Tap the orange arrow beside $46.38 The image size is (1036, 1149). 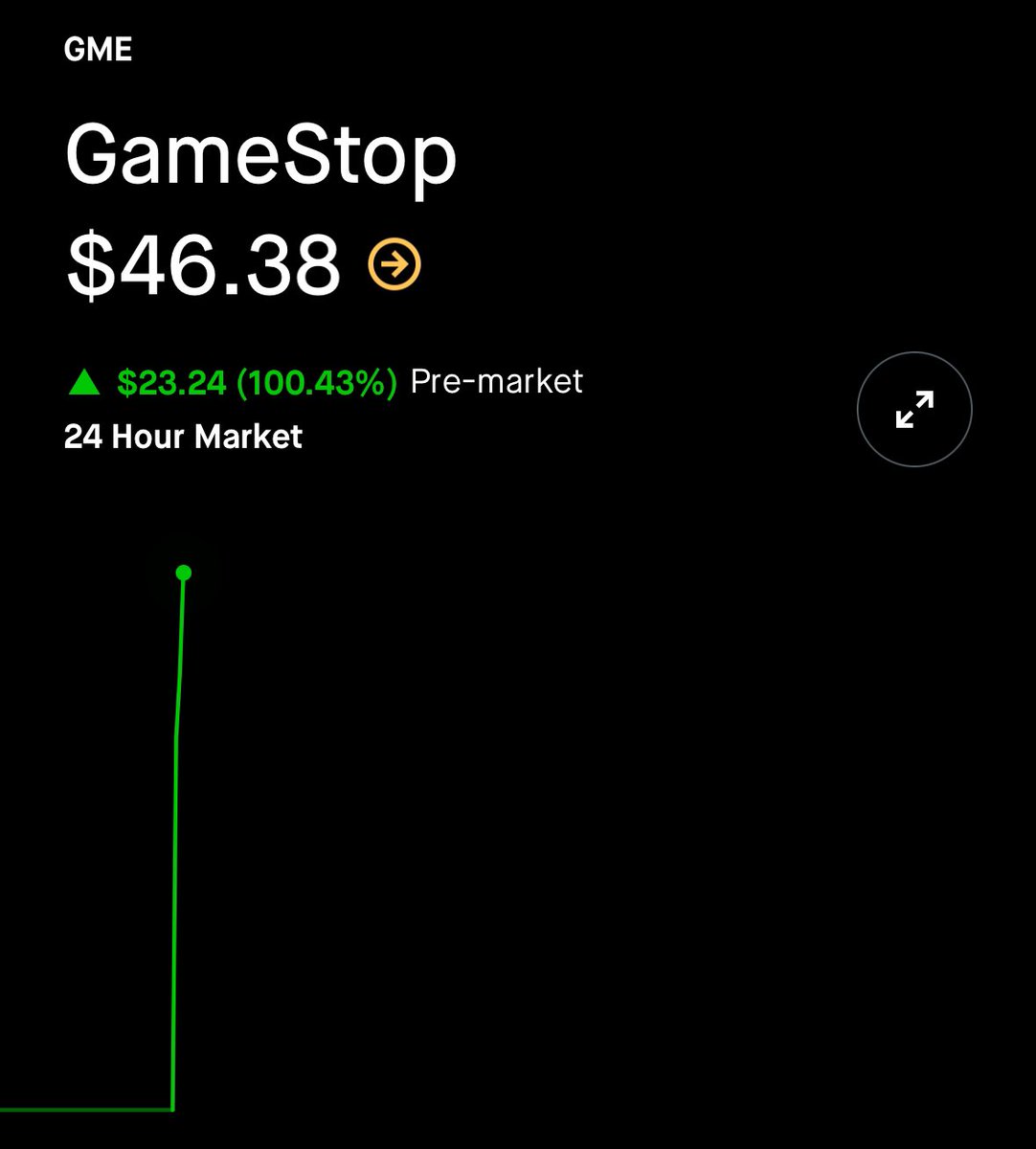394,264
